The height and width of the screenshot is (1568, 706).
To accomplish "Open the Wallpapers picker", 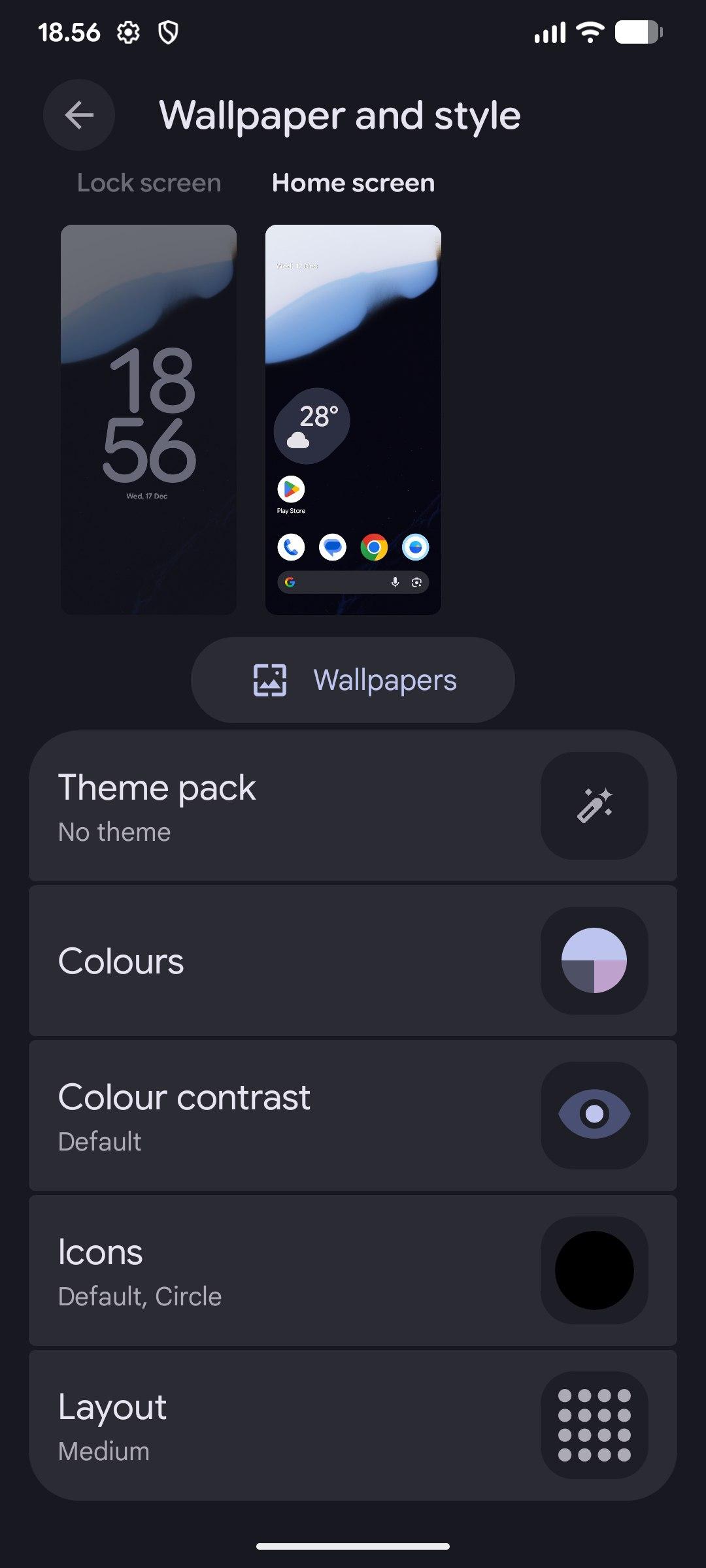I will [x=353, y=680].
